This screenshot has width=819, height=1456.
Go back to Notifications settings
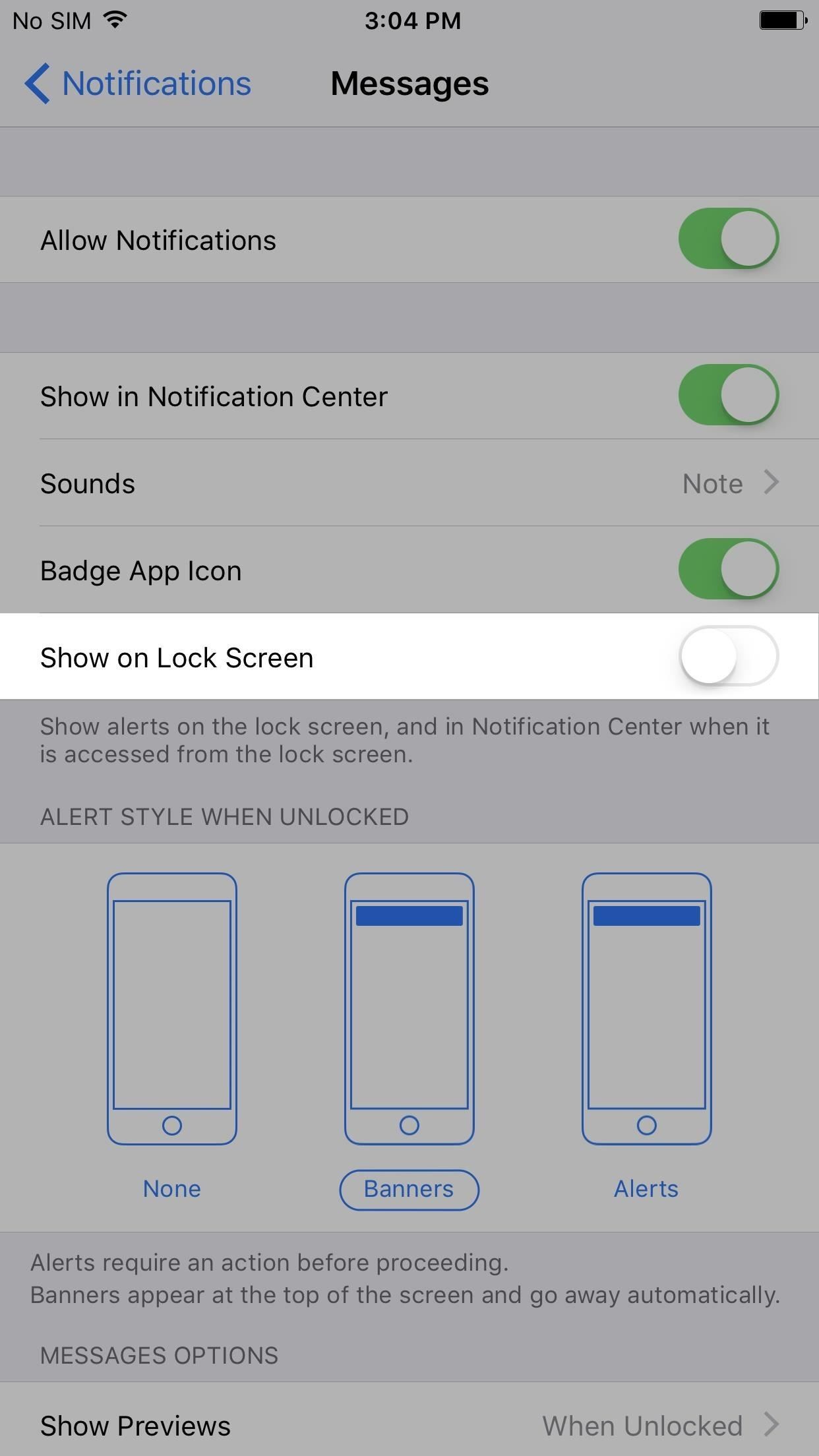pos(138,84)
